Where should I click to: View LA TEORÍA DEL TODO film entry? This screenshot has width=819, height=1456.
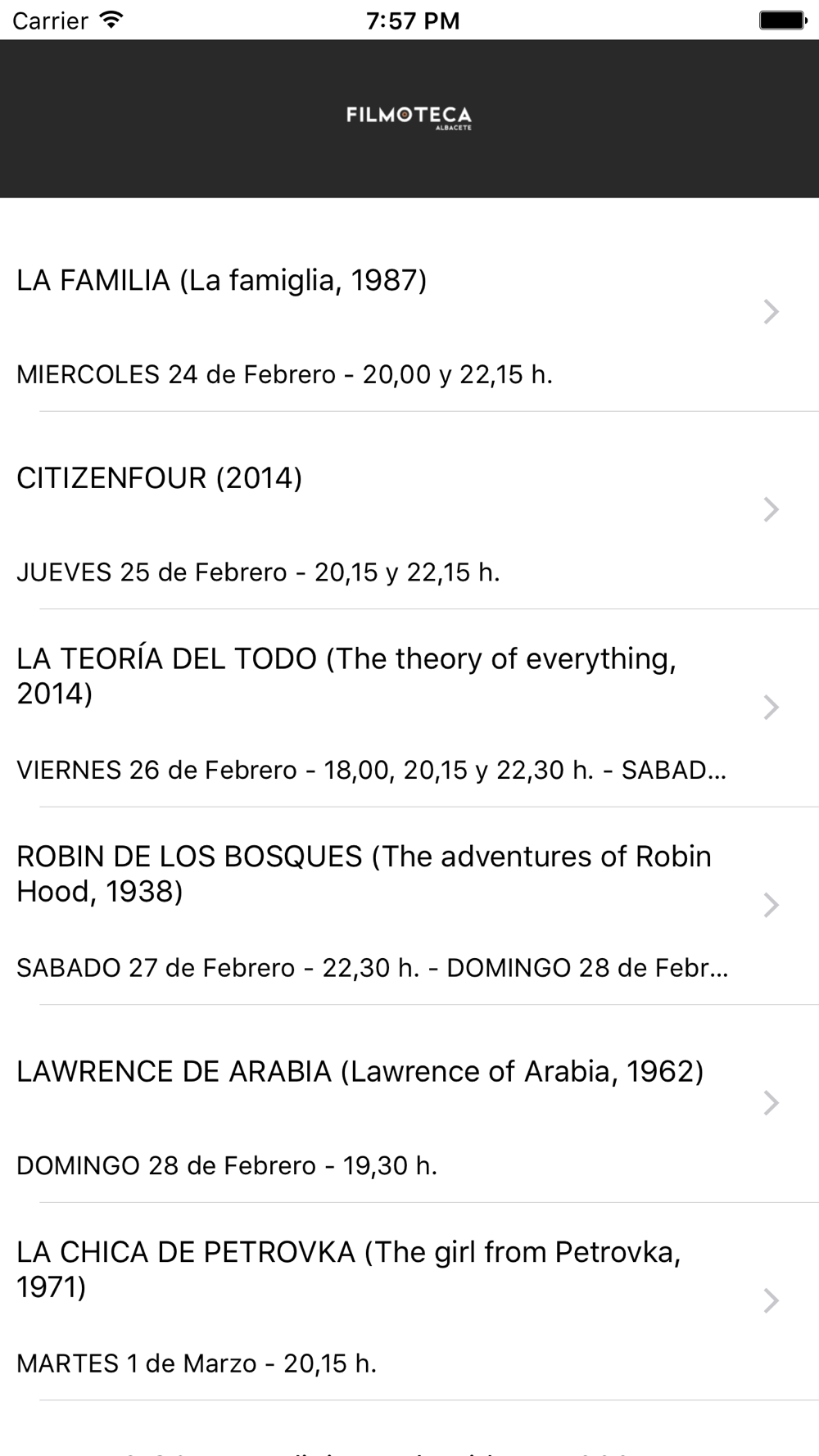[409, 708]
